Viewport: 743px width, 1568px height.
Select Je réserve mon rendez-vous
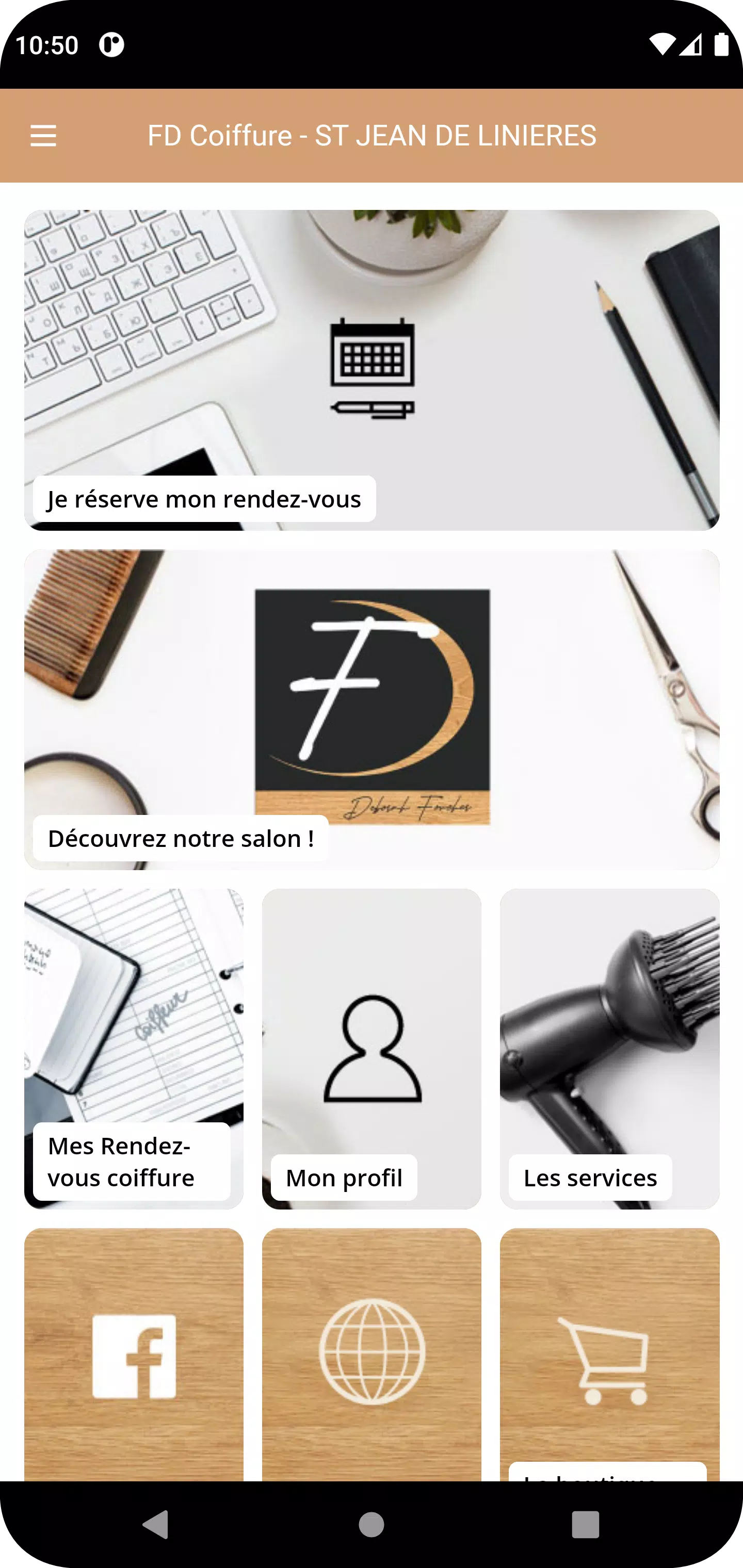204,499
